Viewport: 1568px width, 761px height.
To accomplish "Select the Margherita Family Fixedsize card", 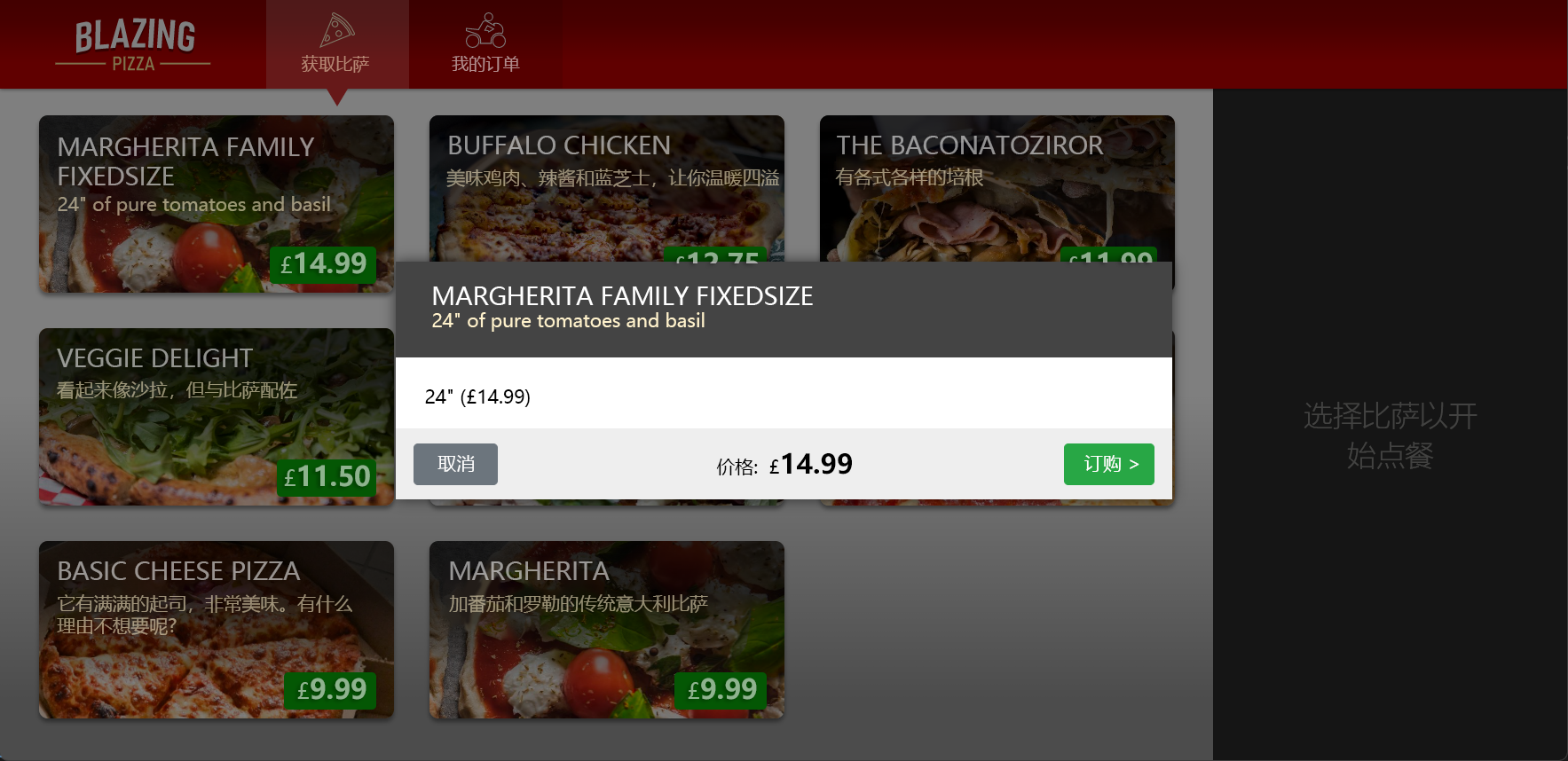I will [216, 204].
